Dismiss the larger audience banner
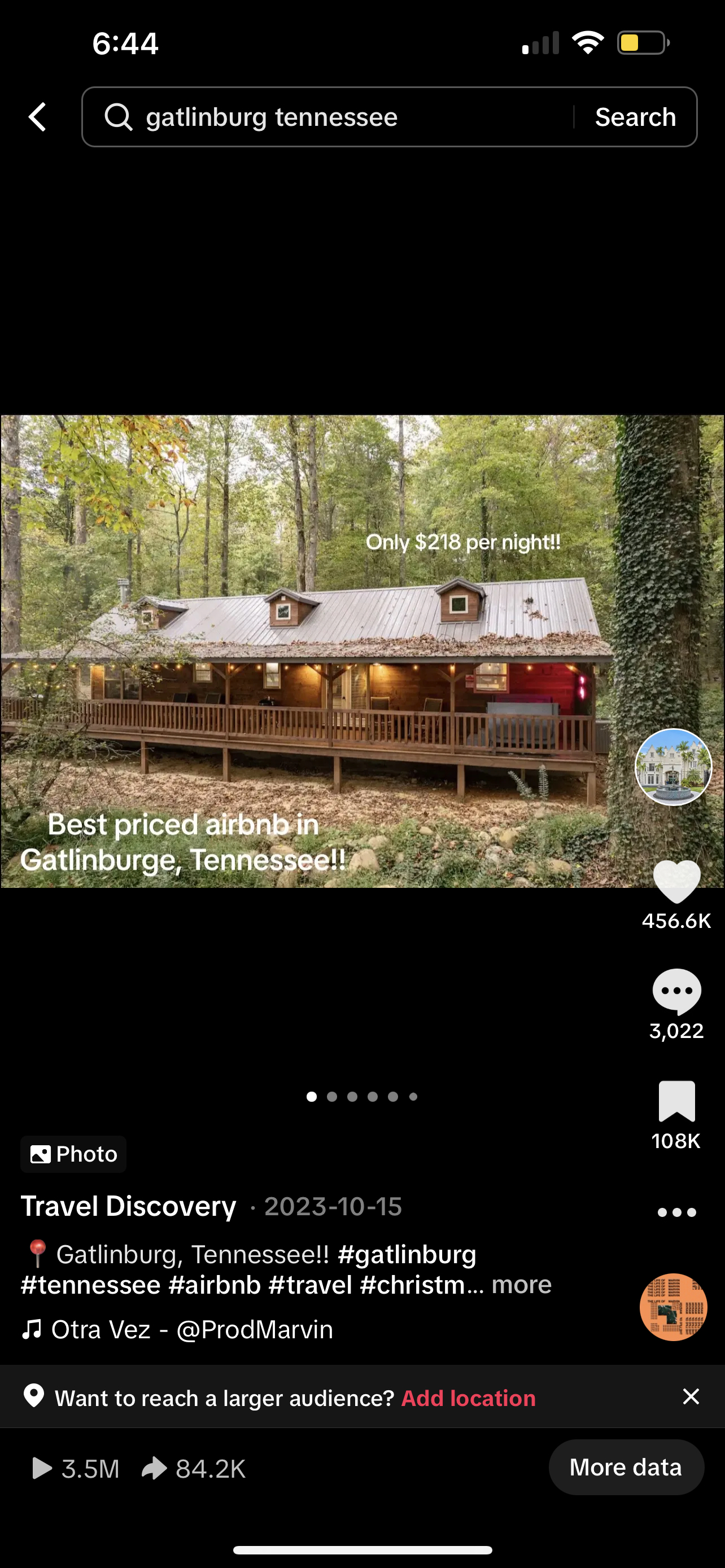The image size is (725, 1568). pos(691,1397)
